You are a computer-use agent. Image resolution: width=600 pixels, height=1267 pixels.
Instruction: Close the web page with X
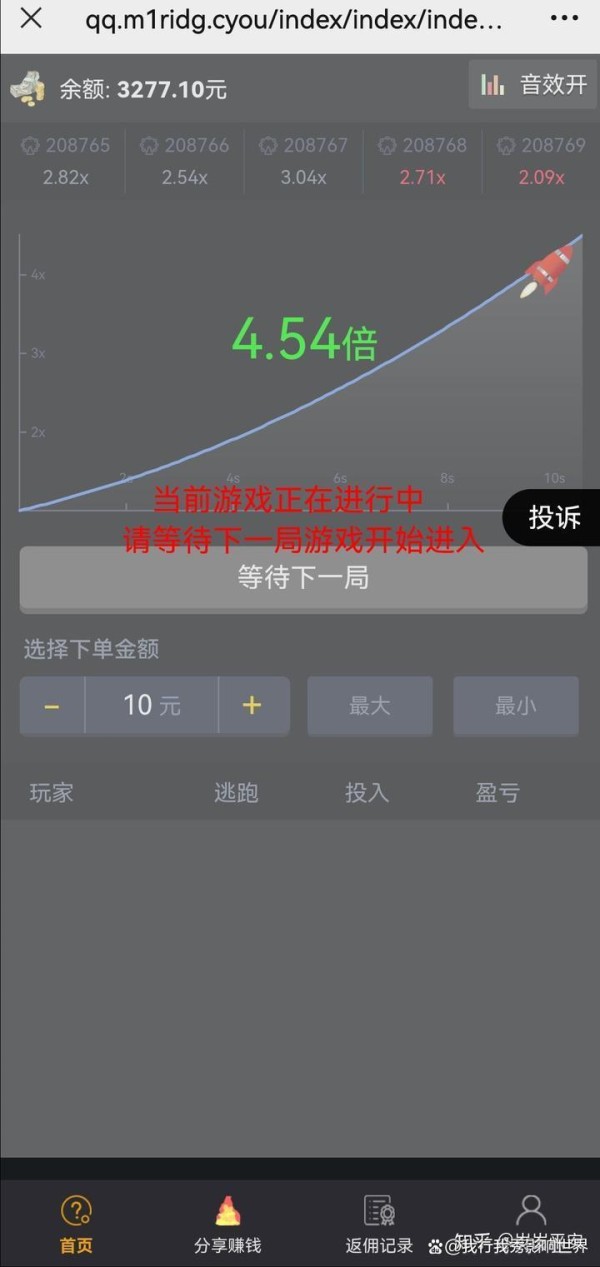(31, 19)
